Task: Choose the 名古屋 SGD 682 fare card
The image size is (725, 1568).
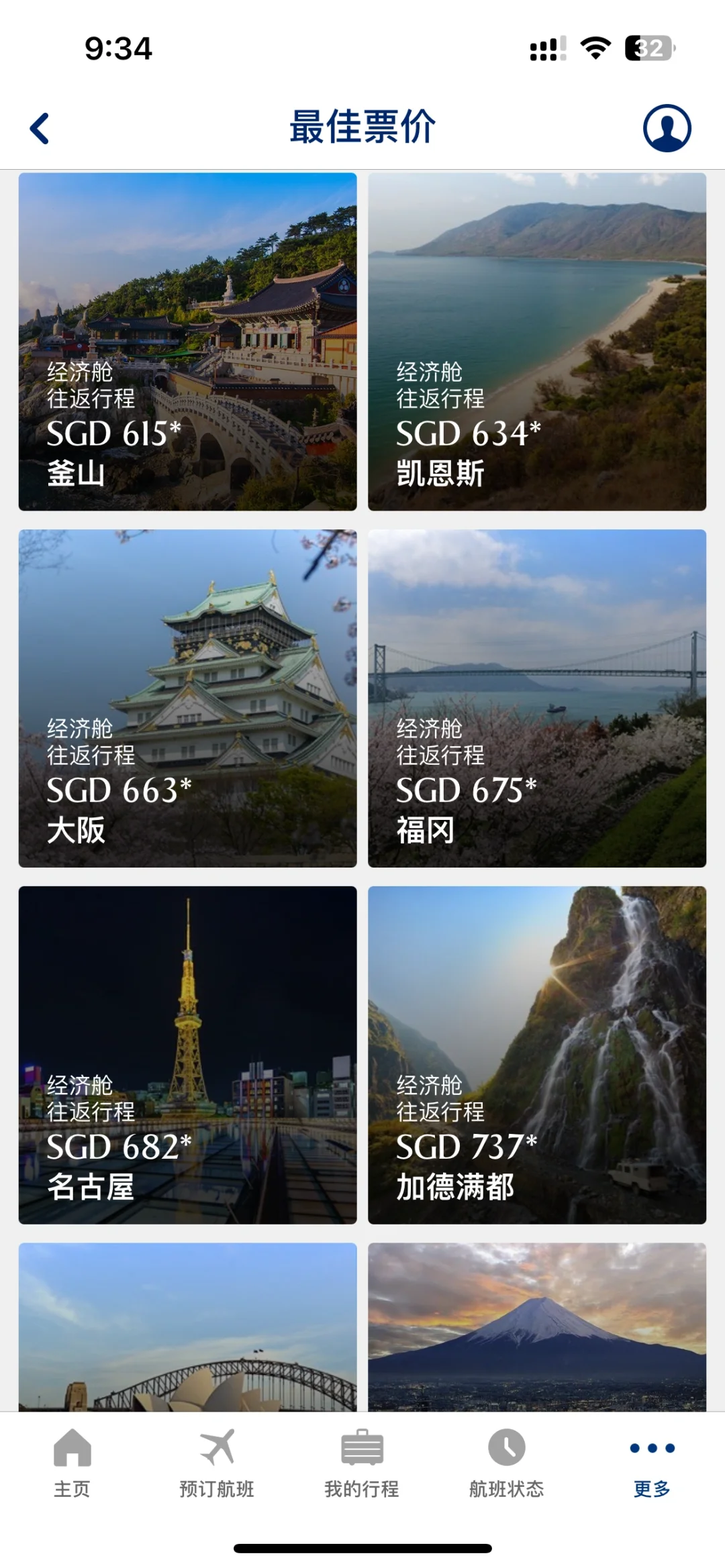Action: point(187,1055)
